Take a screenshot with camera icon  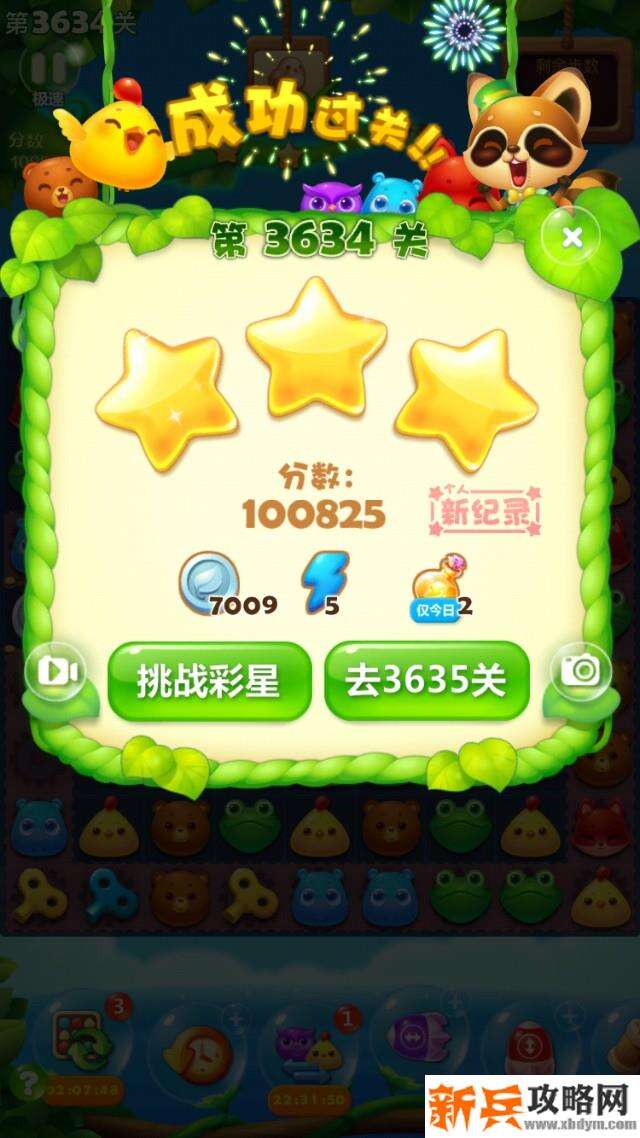point(579,670)
